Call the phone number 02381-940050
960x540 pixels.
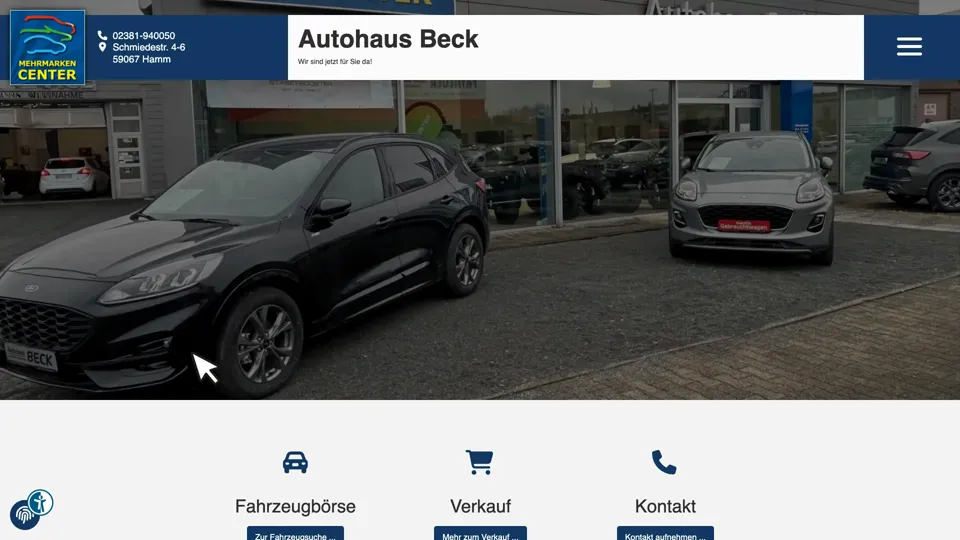pos(143,35)
